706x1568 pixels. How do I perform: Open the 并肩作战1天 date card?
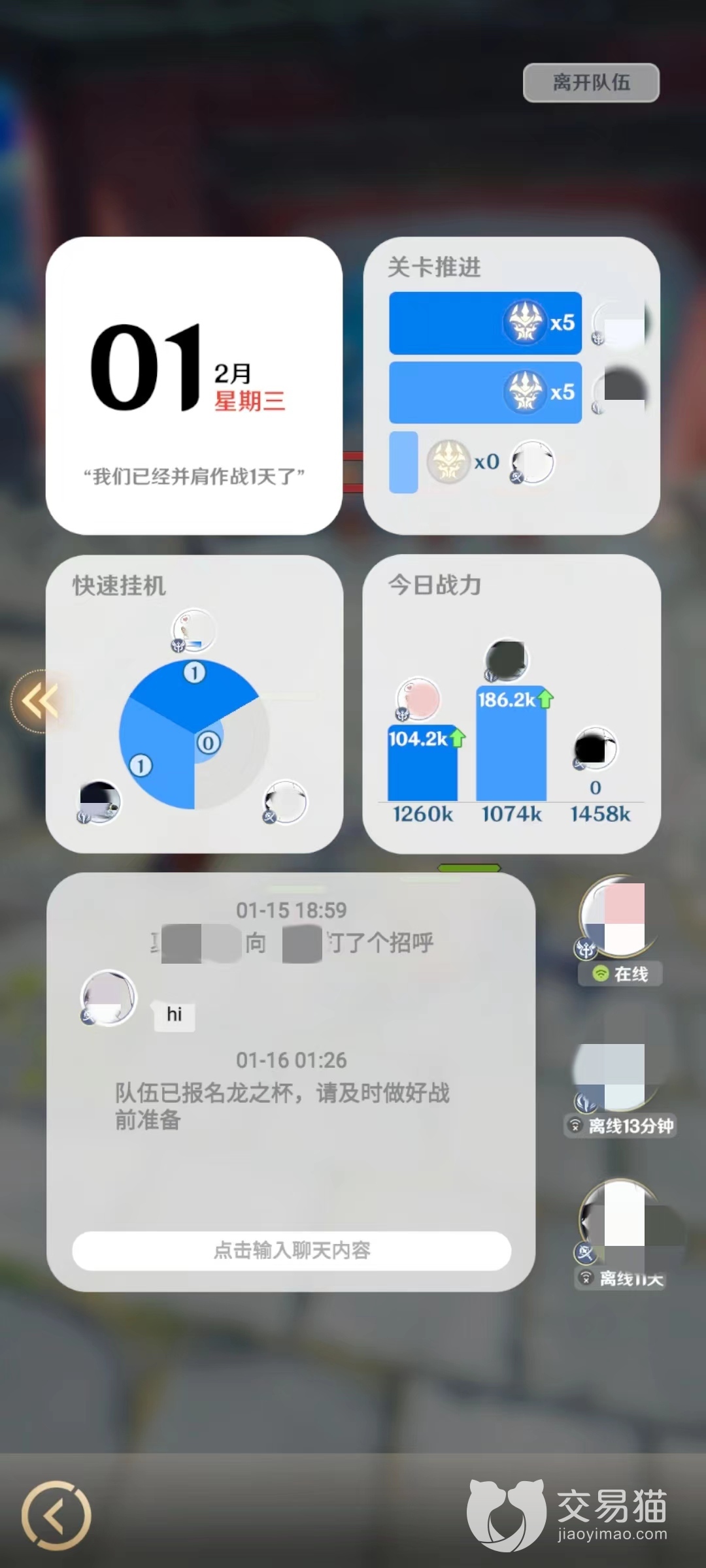(194, 385)
